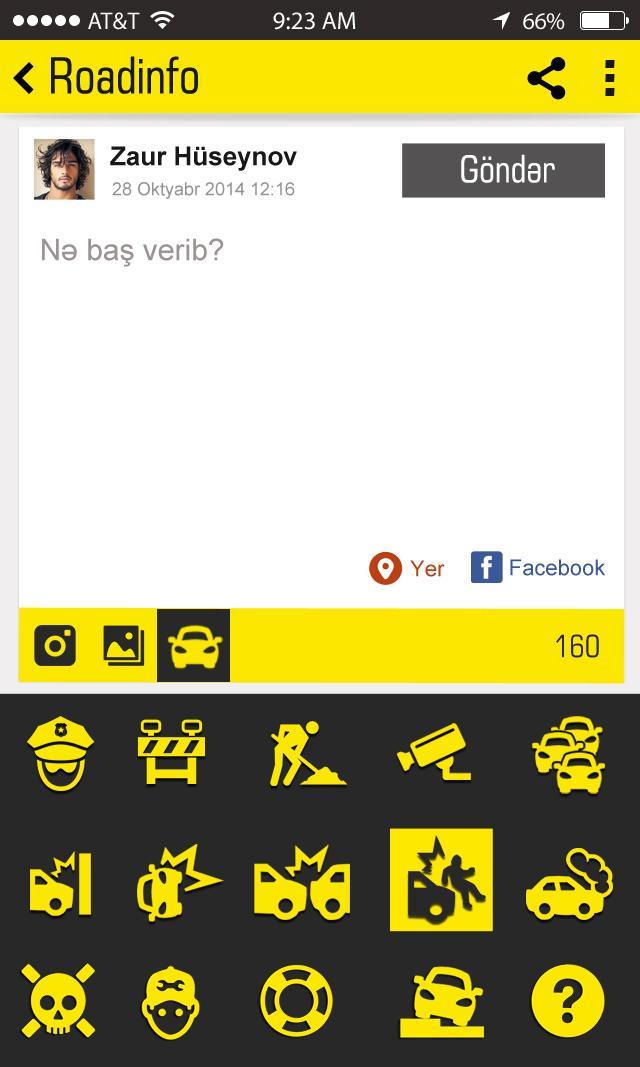Go back from Roadinfo
This screenshot has height=1067, width=640.
click(24, 78)
